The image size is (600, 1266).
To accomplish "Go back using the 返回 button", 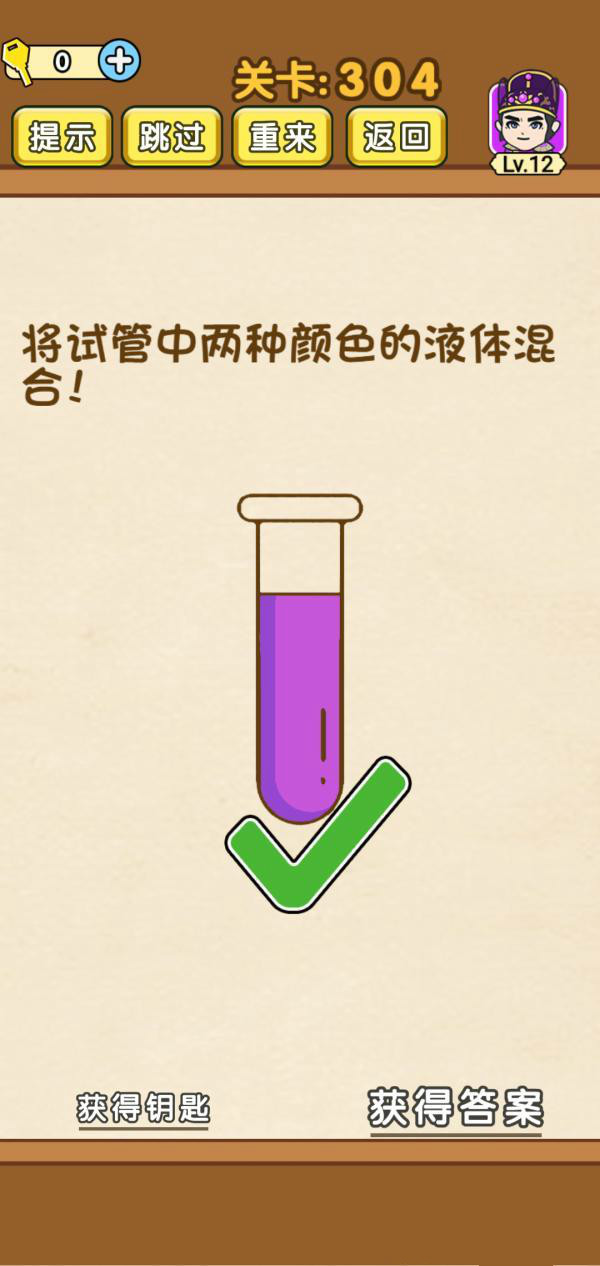I will point(396,136).
